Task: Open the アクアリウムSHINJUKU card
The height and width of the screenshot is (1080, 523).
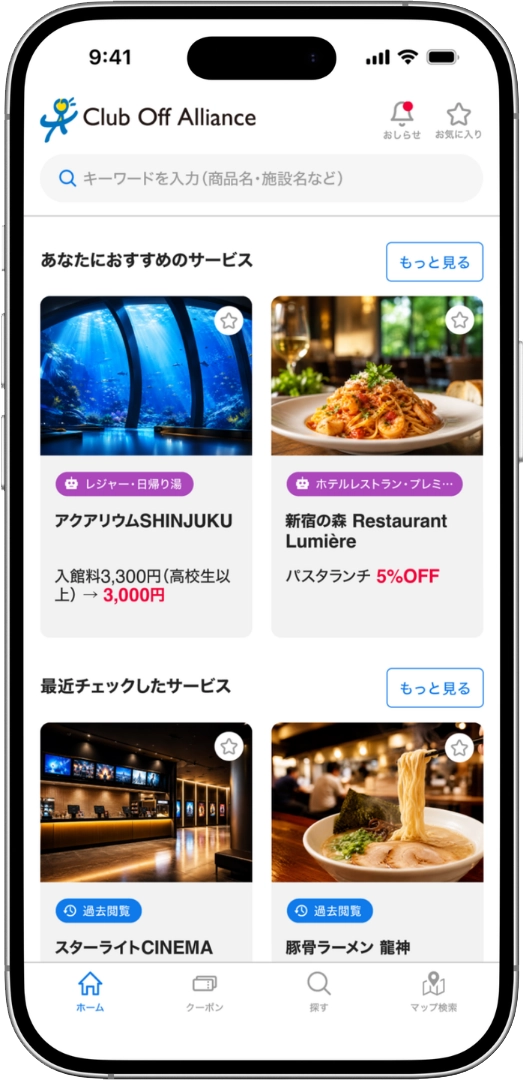Action: [x=146, y=466]
